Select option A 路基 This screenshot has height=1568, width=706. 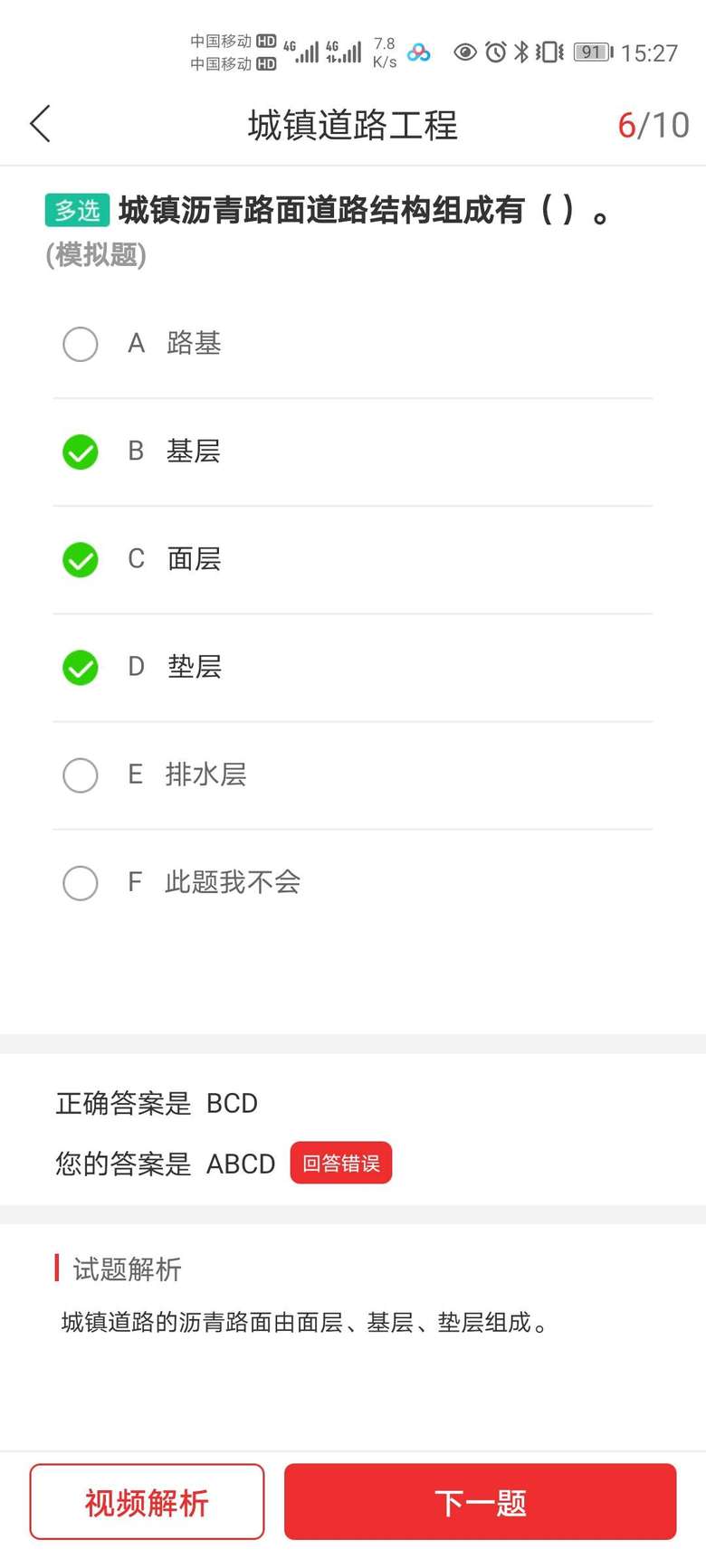[x=81, y=344]
